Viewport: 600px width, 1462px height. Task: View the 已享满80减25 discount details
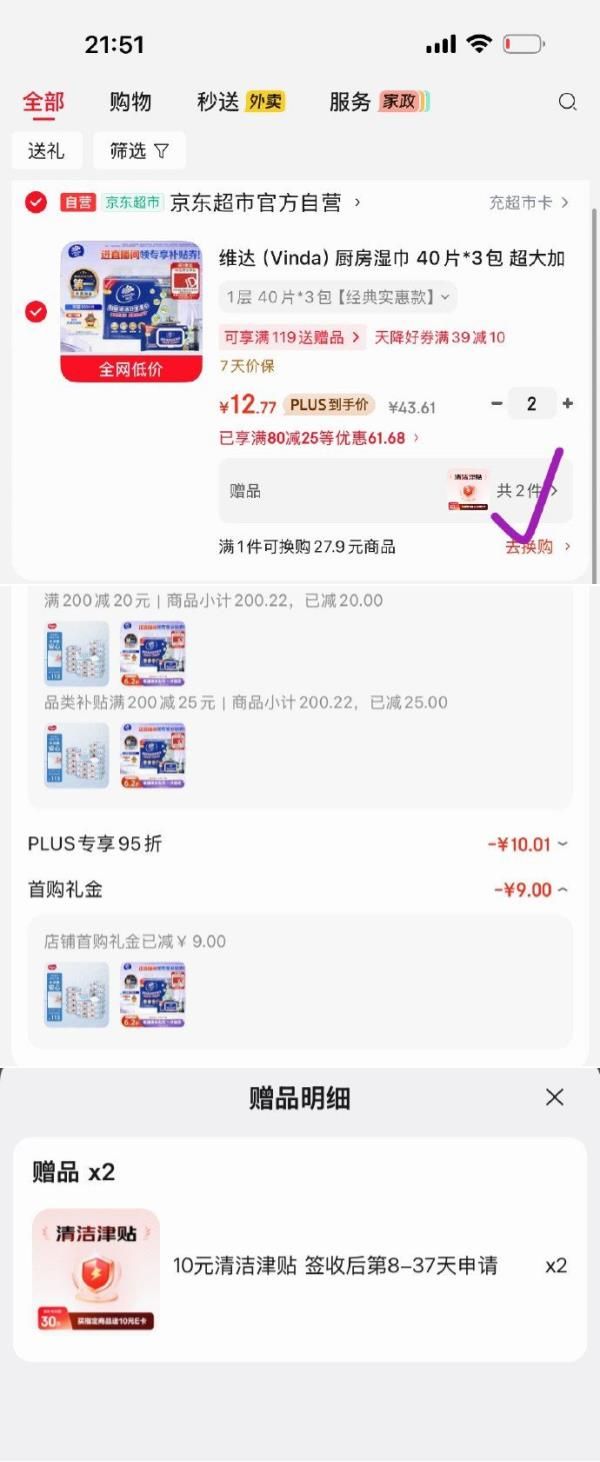pyautogui.click(x=319, y=438)
